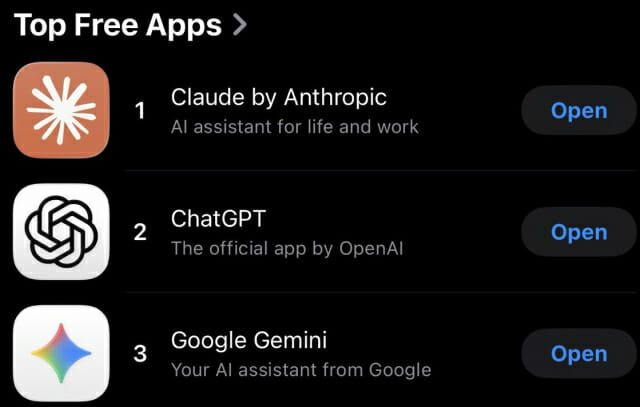
Task: Open the Top Free Apps full list
Action: coord(130,25)
